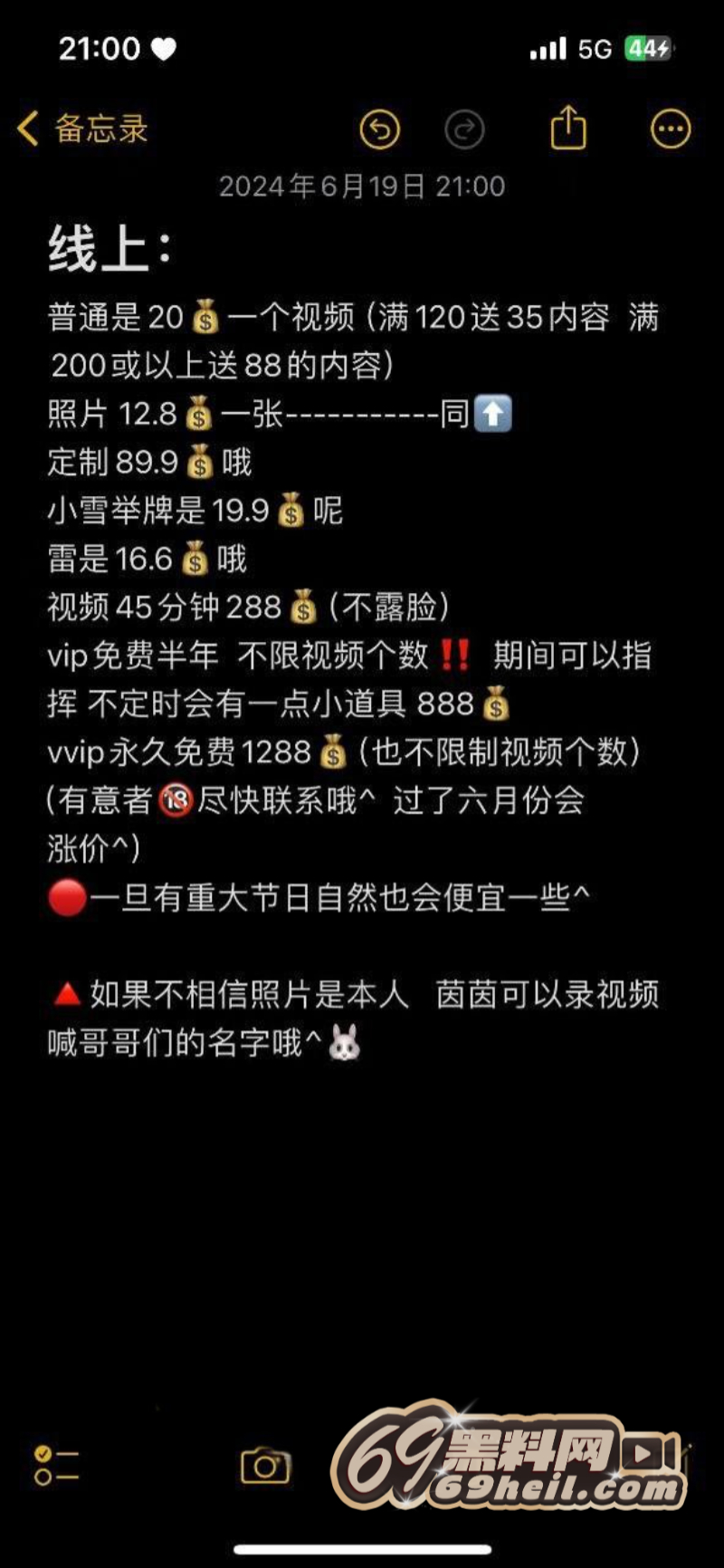This screenshot has height=1568, width=724.
Task: Share this note
Action: click(x=568, y=128)
